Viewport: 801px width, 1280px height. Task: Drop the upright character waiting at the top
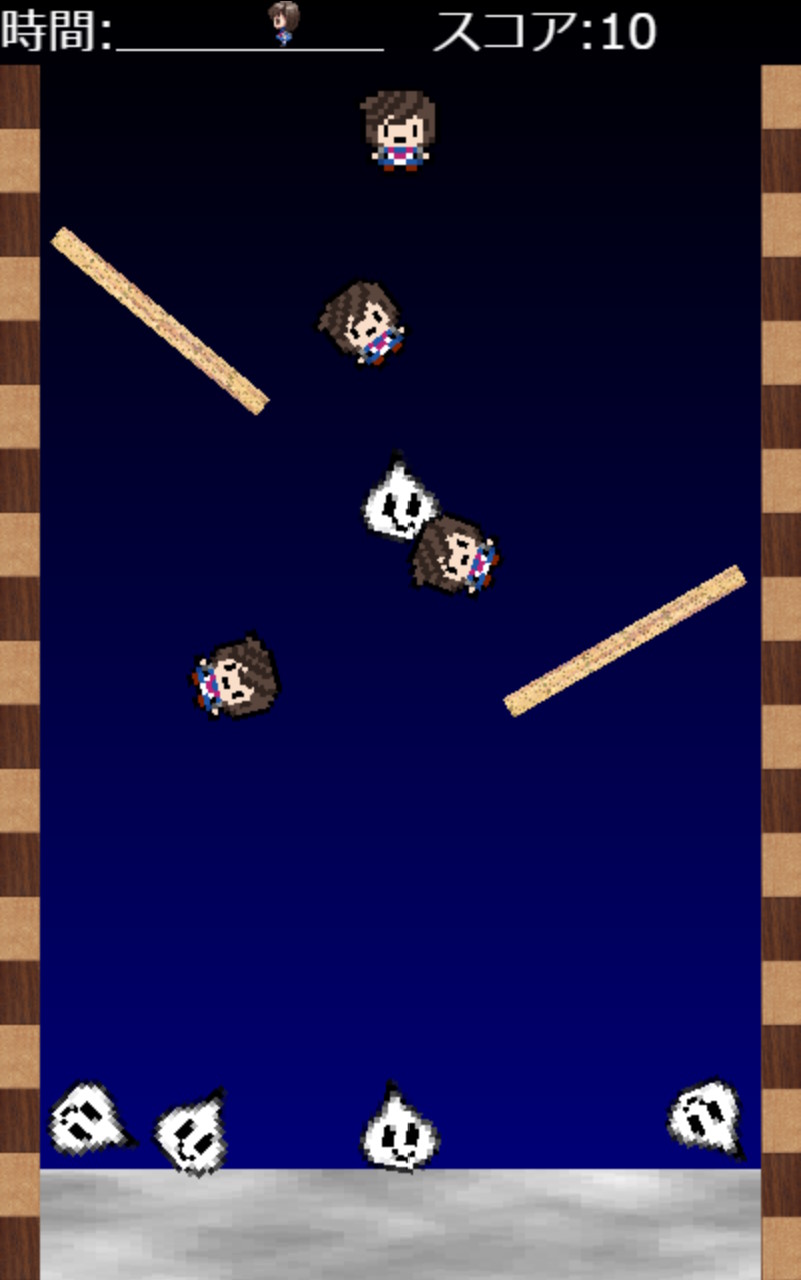click(398, 130)
